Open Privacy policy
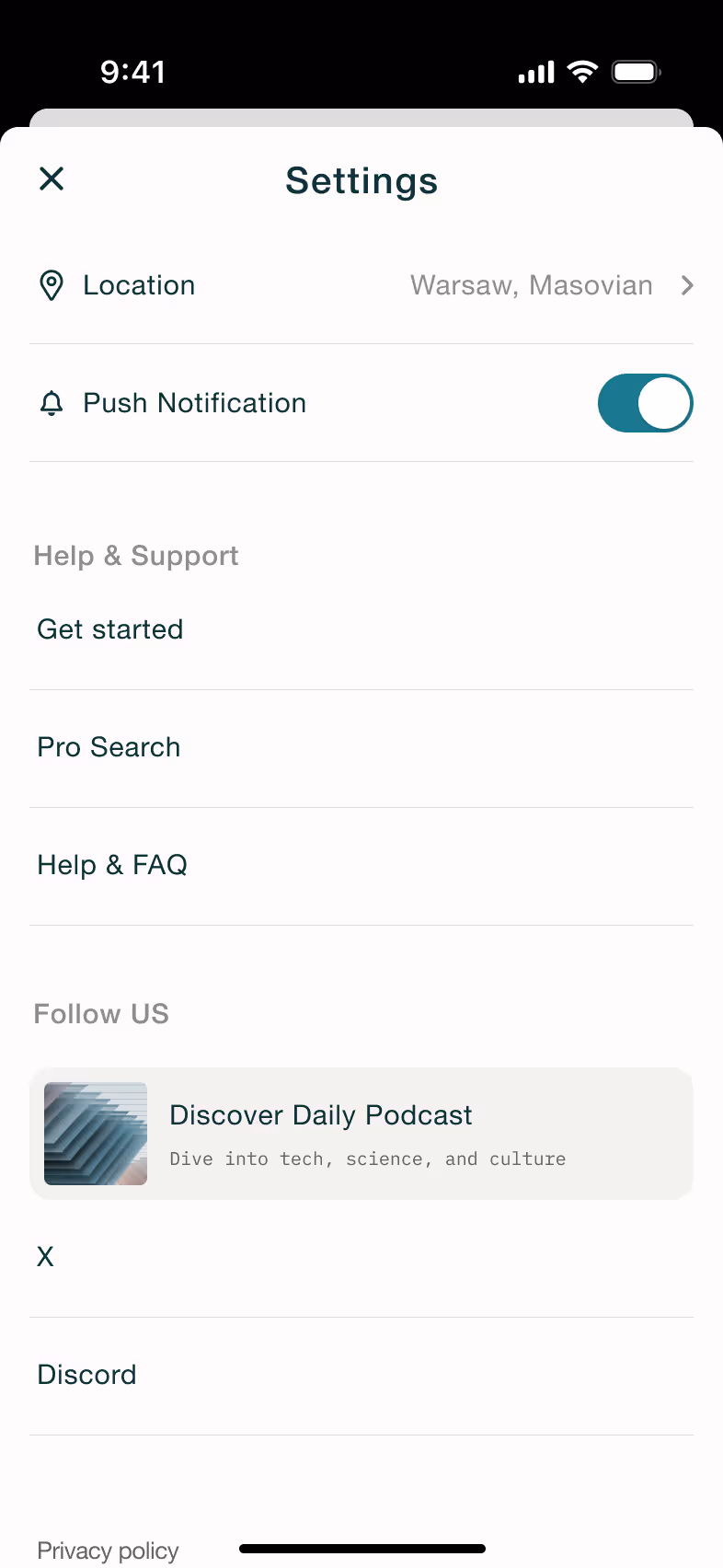 coord(108,1551)
